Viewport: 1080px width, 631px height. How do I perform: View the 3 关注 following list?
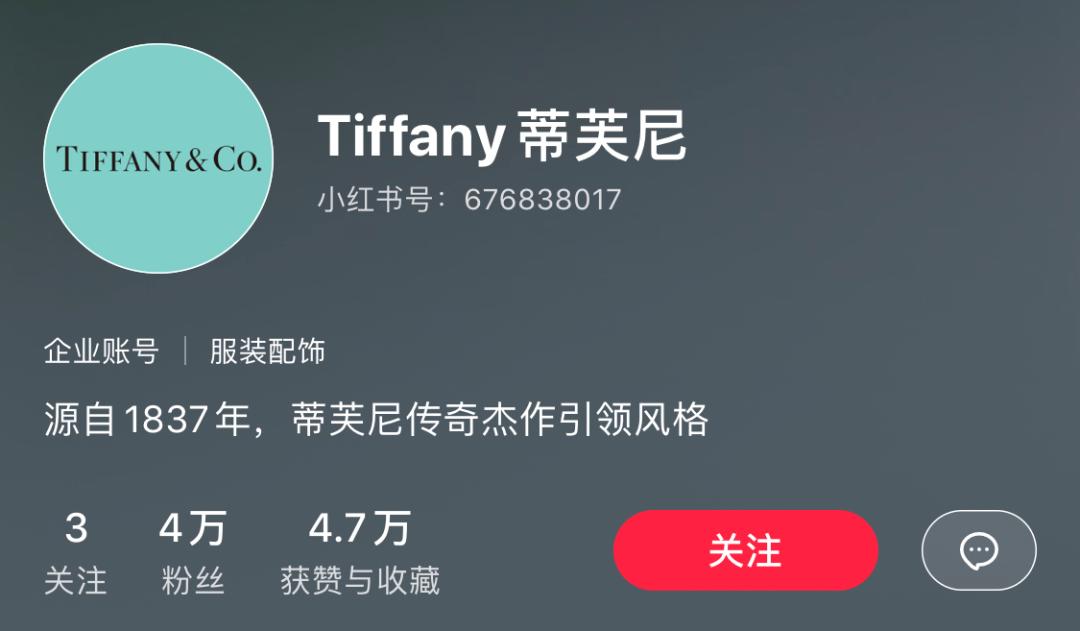pyautogui.click(x=76, y=553)
